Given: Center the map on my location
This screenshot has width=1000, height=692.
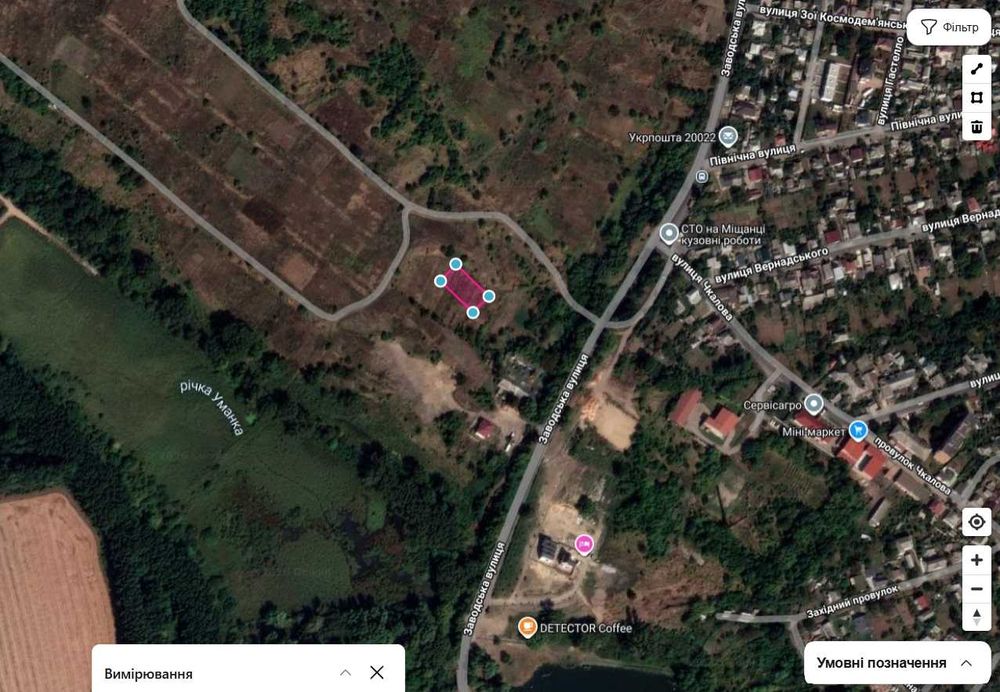Looking at the screenshot, I should click(976, 522).
